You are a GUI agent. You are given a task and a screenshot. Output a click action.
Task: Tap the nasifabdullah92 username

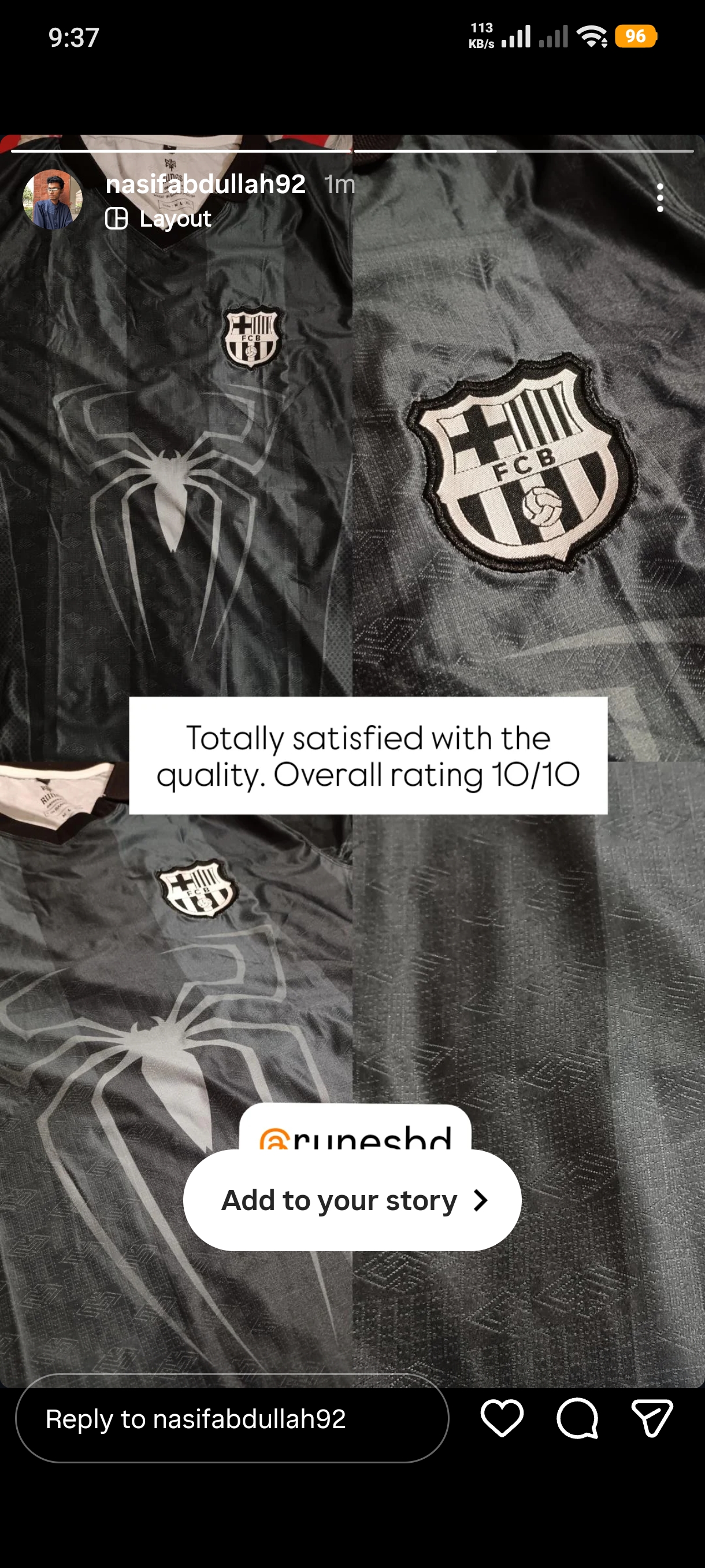coord(206,184)
